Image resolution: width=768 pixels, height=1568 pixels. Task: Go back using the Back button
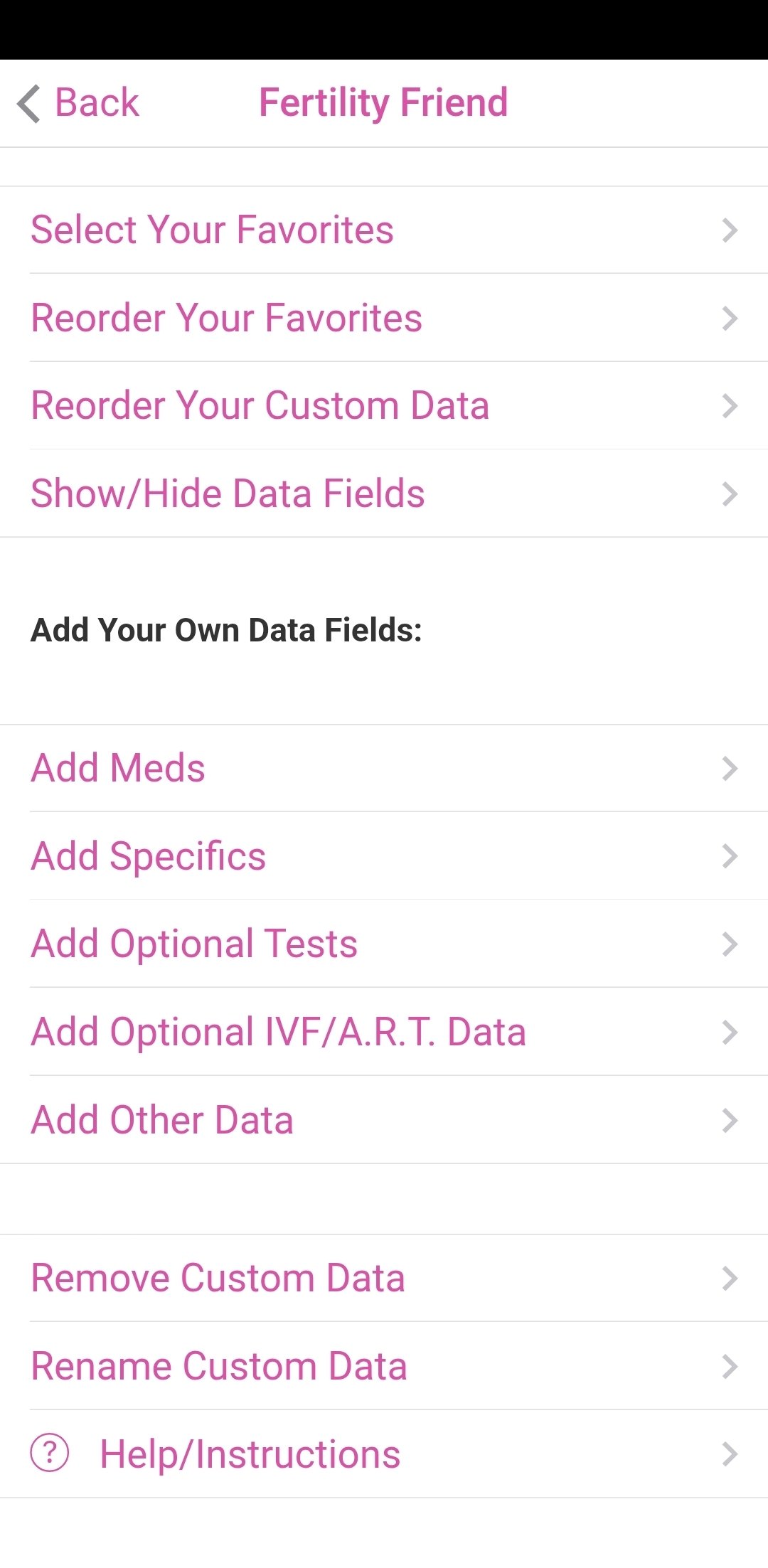(x=78, y=103)
